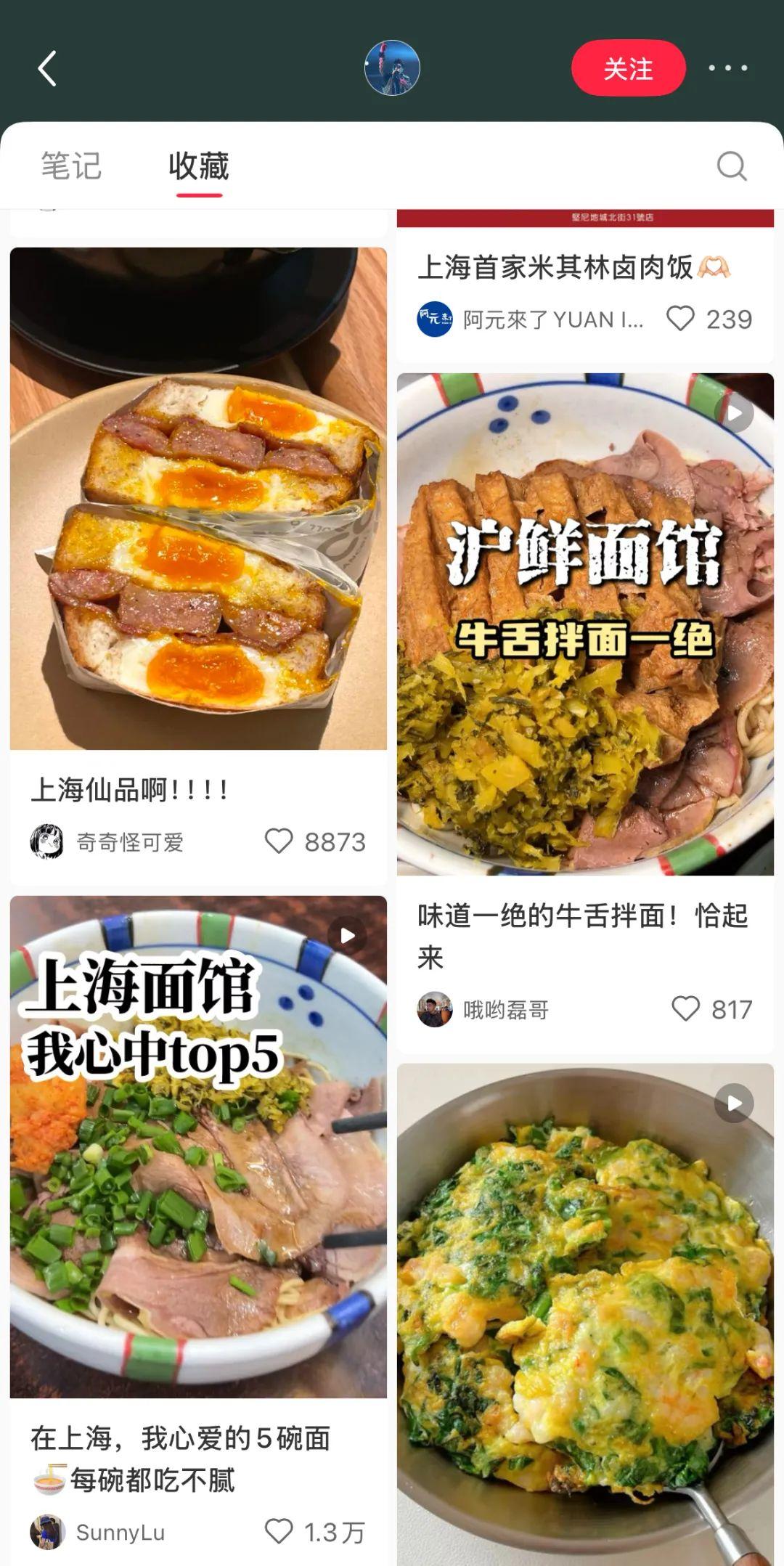Like the 味道一绝的牛舌拌面 post
This screenshot has height=1566, width=784.
click(685, 1009)
